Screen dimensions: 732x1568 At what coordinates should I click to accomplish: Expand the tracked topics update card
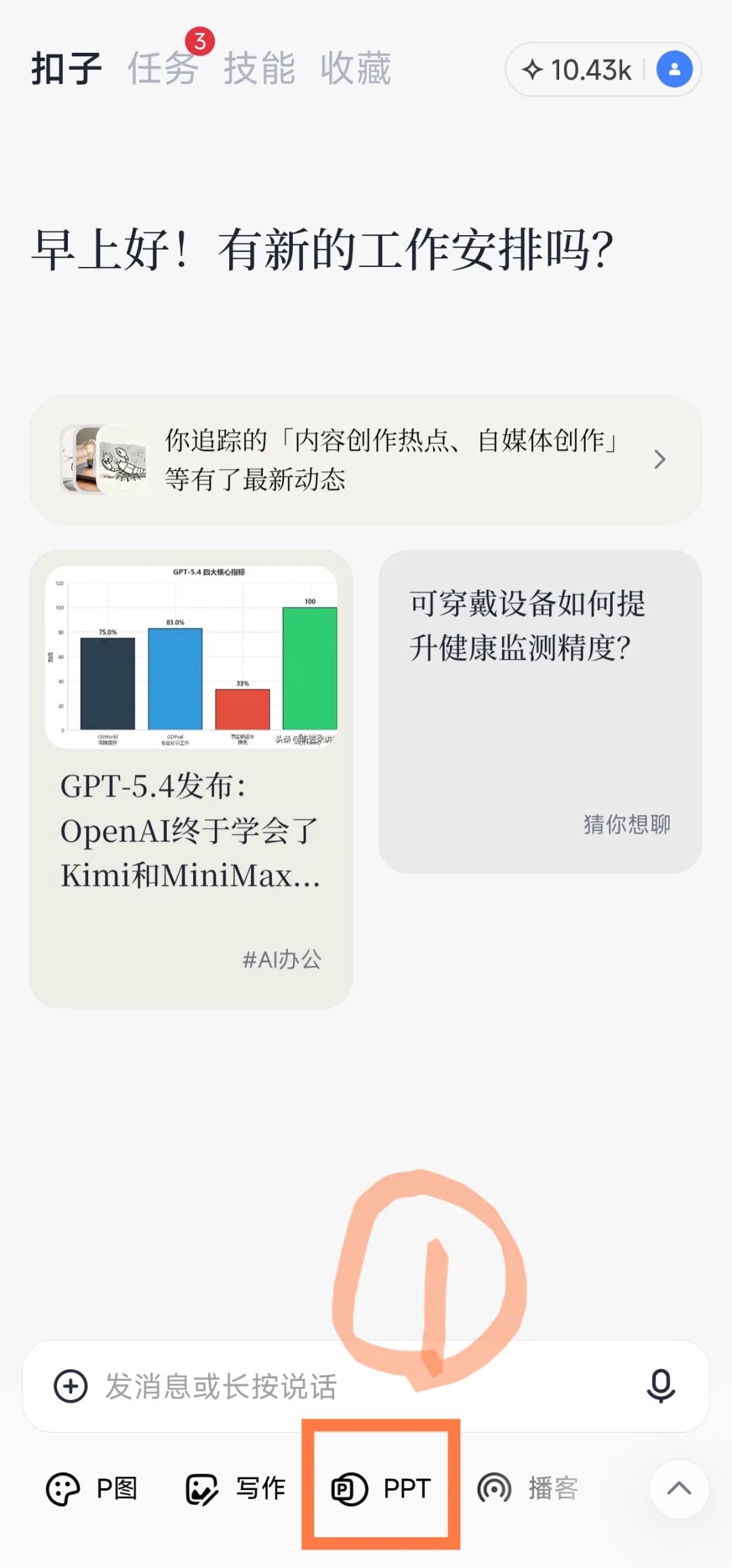[x=366, y=459]
